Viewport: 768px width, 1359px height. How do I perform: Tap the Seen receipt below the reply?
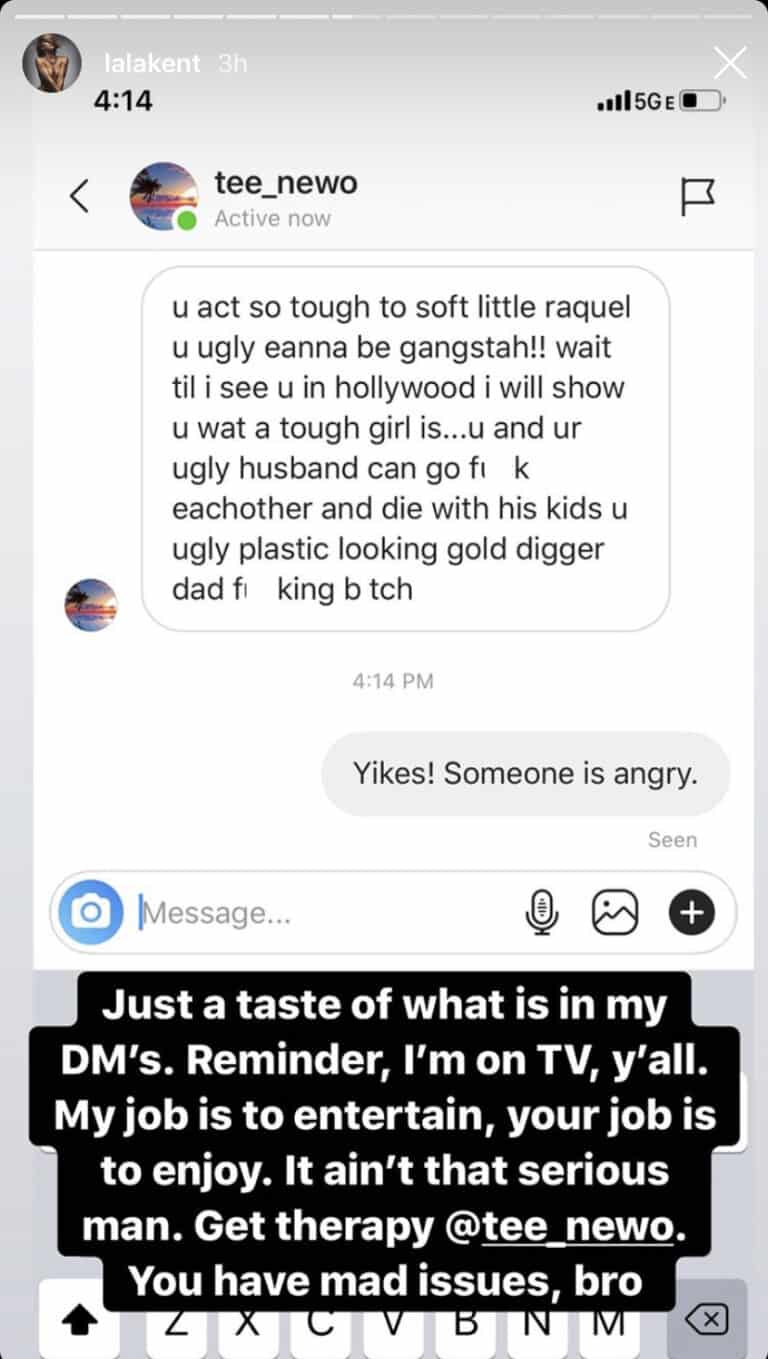[672, 839]
